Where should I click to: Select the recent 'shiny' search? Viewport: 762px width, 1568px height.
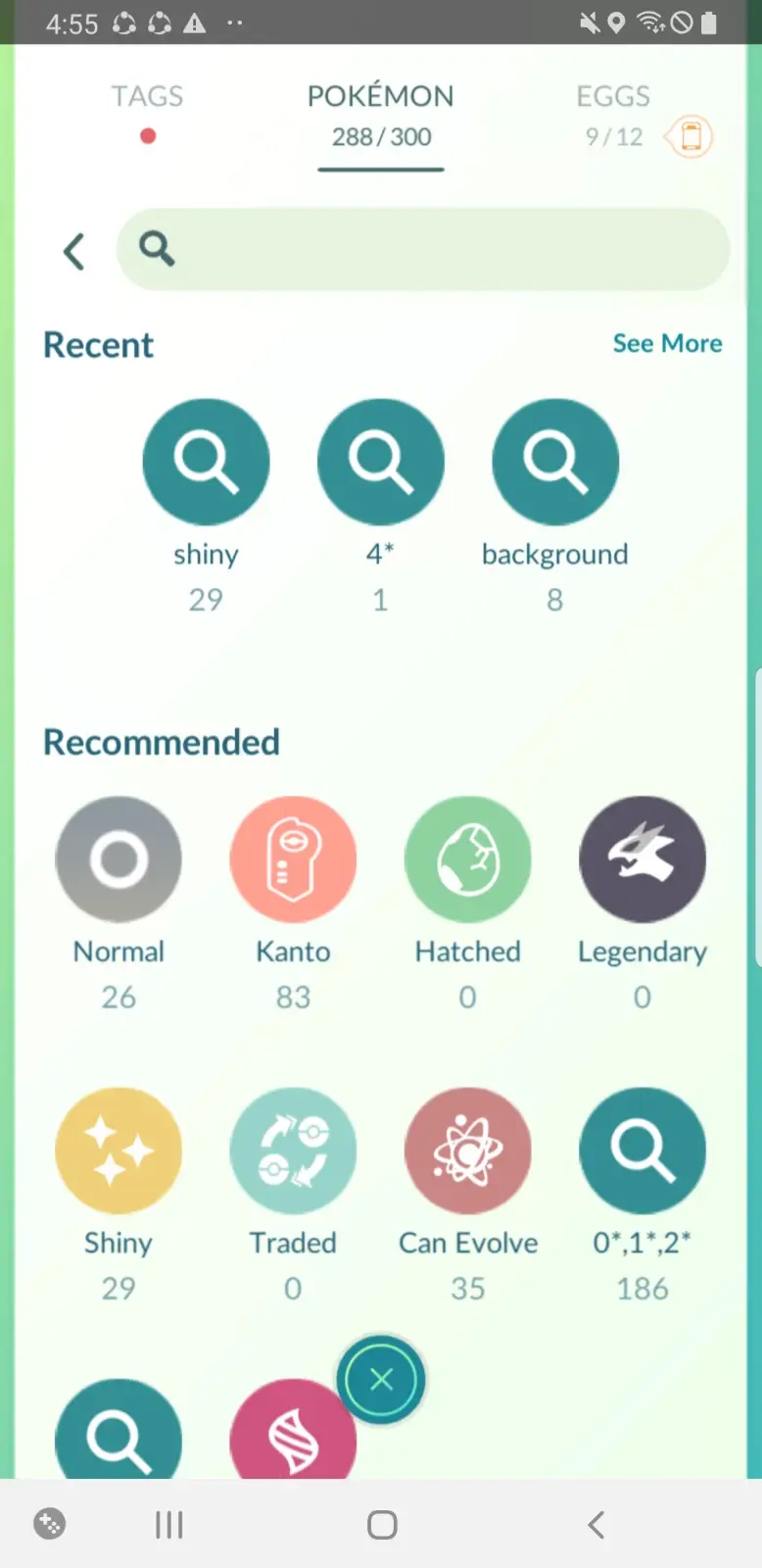coord(206,463)
